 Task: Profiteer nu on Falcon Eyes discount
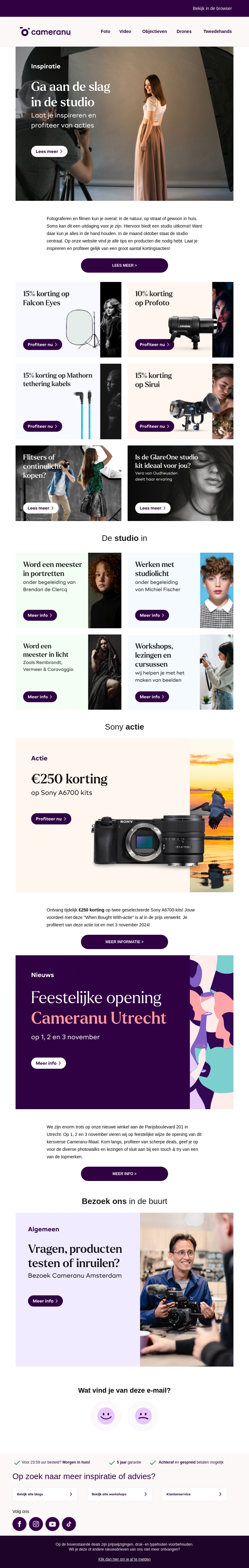click(x=42, y=344)
